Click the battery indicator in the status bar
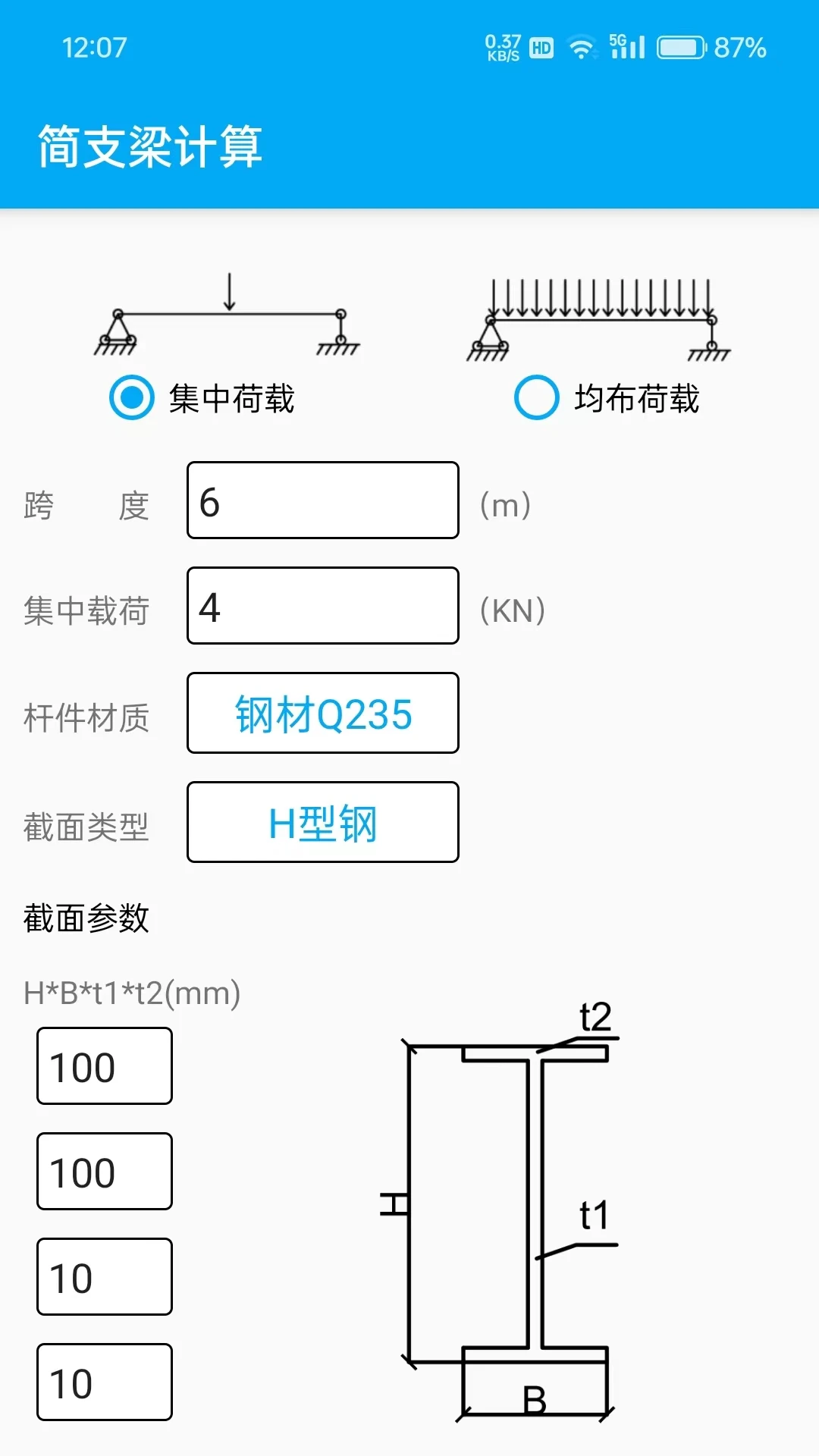Image resolution: width=819 pixels, height=1456 pixels. (682, 47)
